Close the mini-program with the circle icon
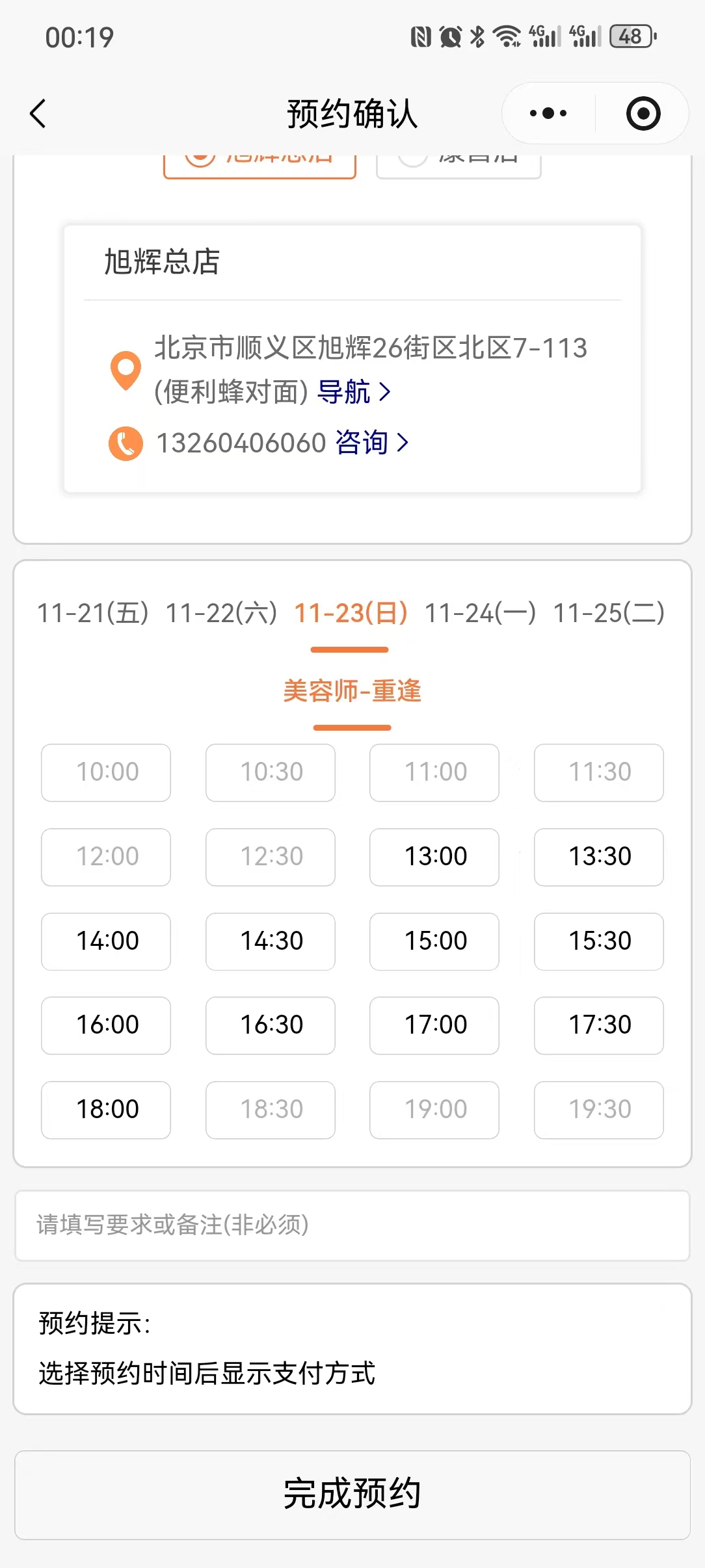 coord(643,114)
